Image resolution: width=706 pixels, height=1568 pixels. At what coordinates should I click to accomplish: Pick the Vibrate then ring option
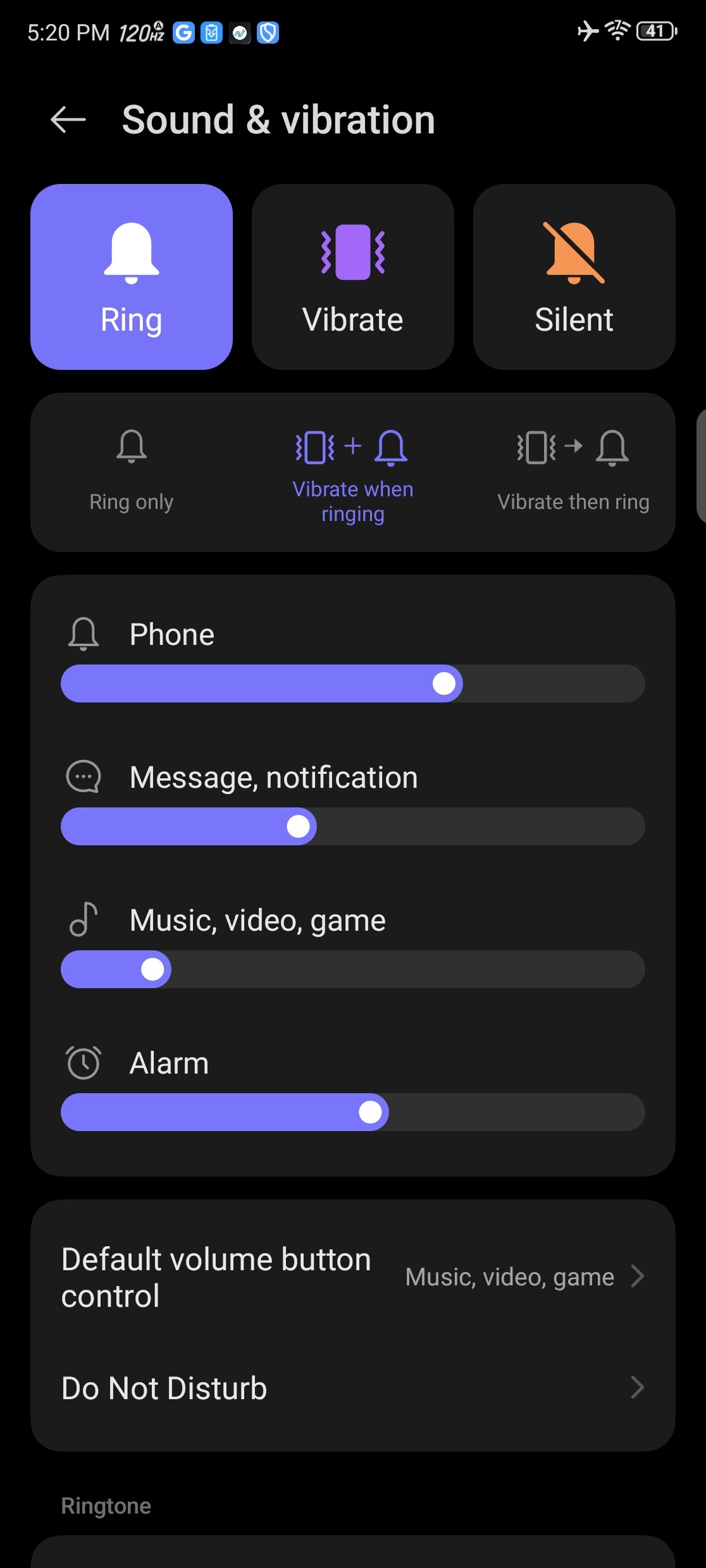574,472
